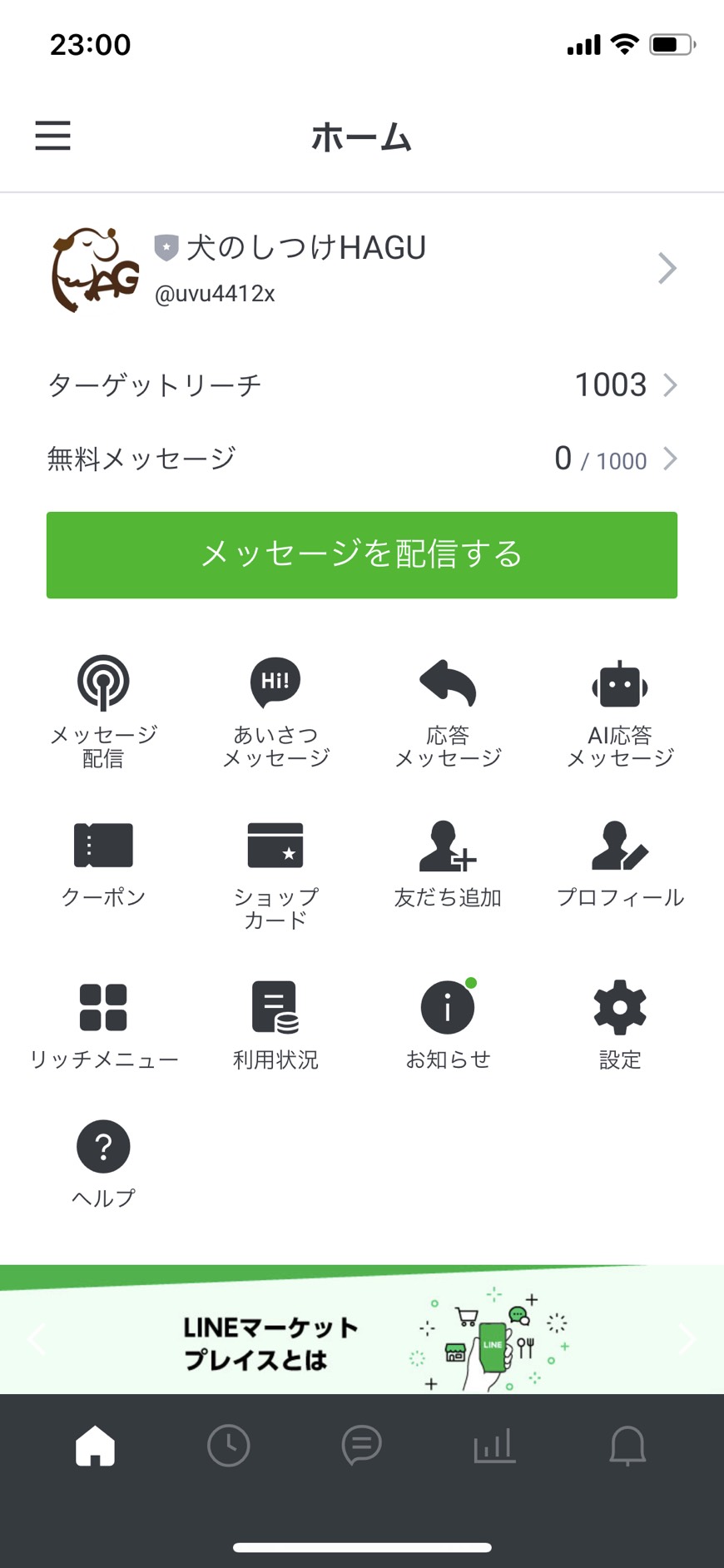Viewport: 724px width, 1568px height.
Task: Open the AI応答メッセージ robot icon
Action: tap(620, 709)
